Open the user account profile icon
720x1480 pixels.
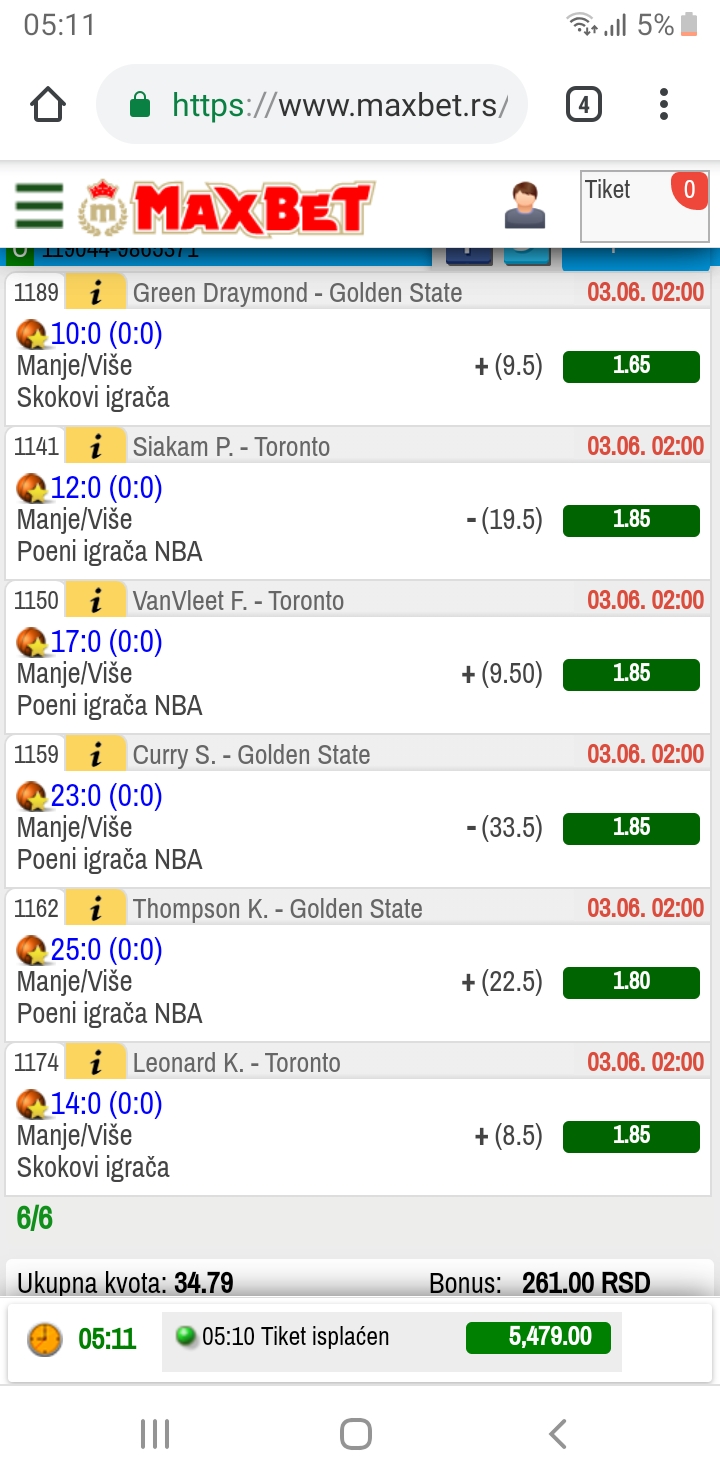(x=525, y=205)
